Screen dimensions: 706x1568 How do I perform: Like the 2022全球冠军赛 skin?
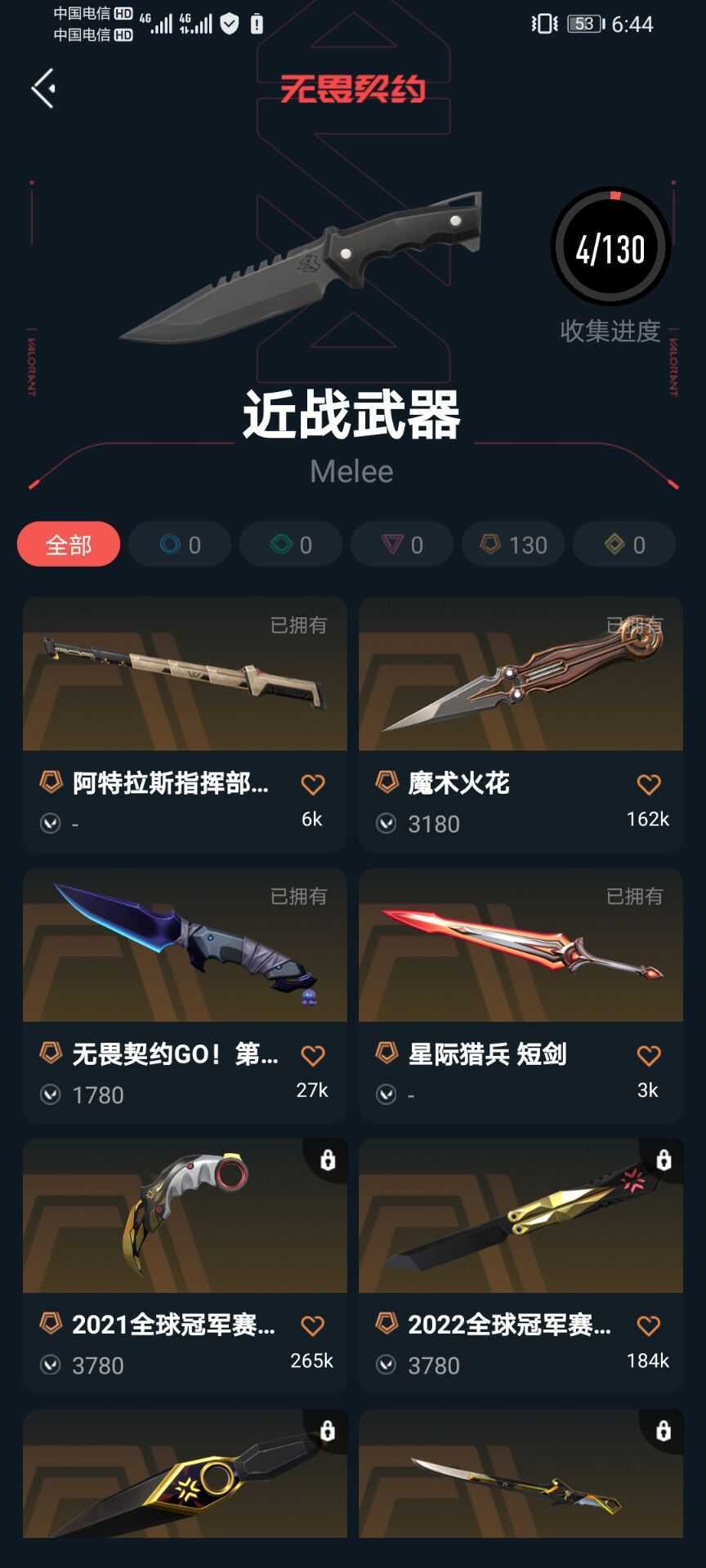648,1326
